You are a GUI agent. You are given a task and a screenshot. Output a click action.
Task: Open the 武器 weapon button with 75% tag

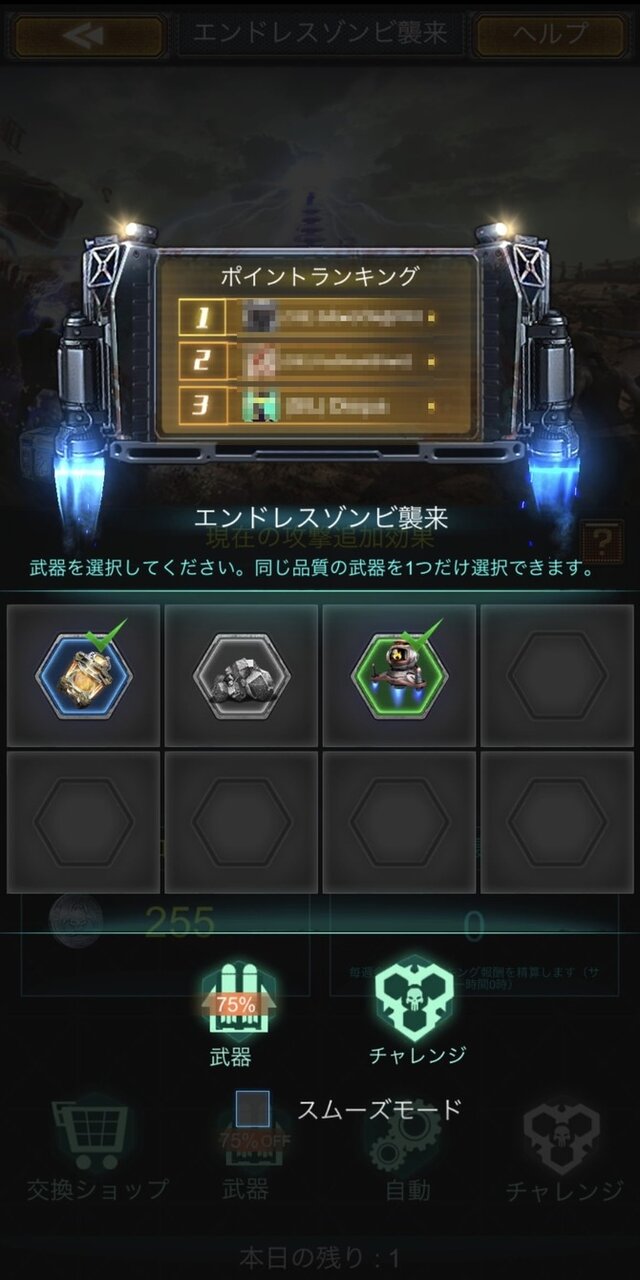tap(232, 1003)
